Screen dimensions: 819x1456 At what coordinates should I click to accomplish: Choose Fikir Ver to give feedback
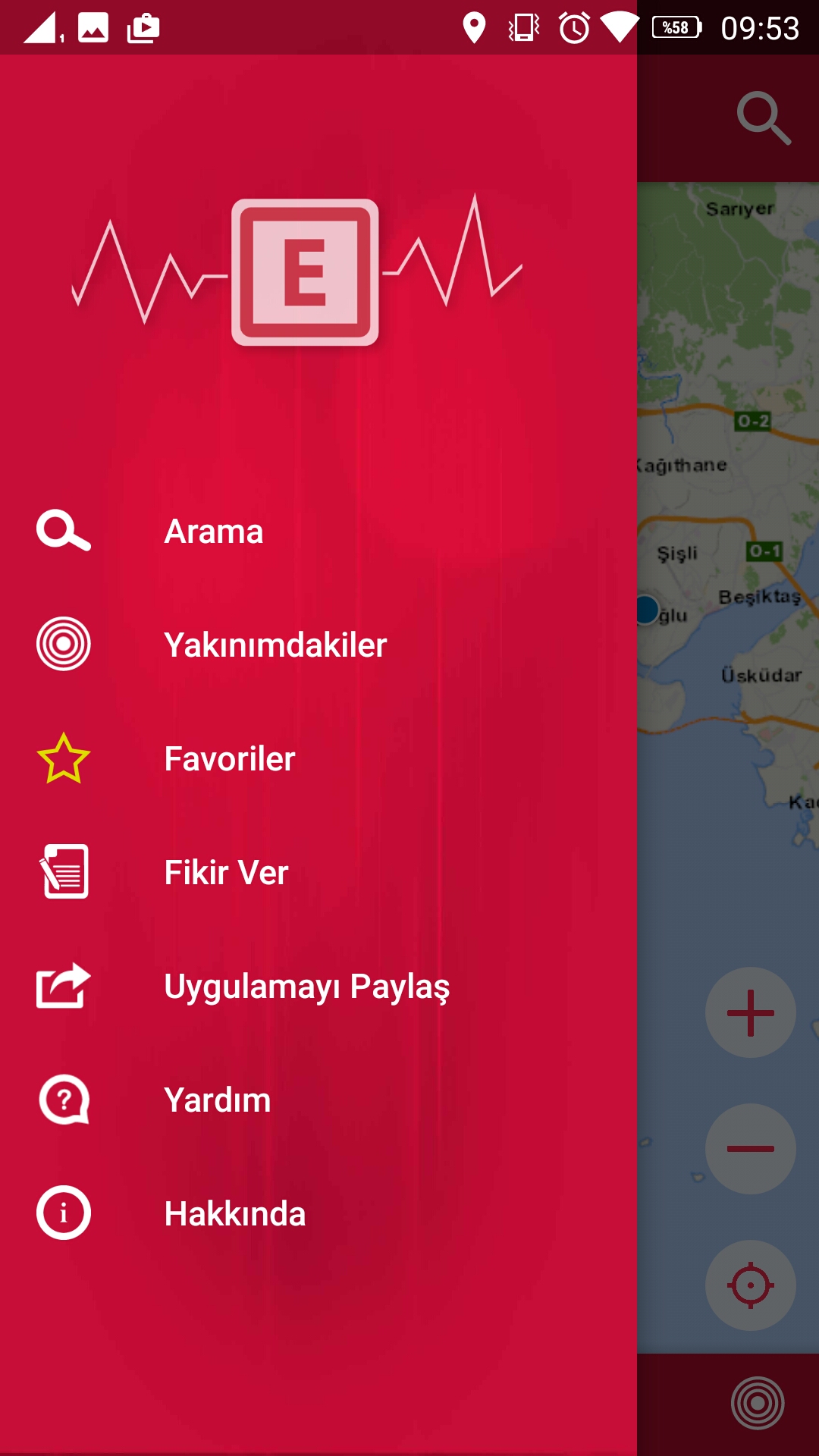coord(226,872)
